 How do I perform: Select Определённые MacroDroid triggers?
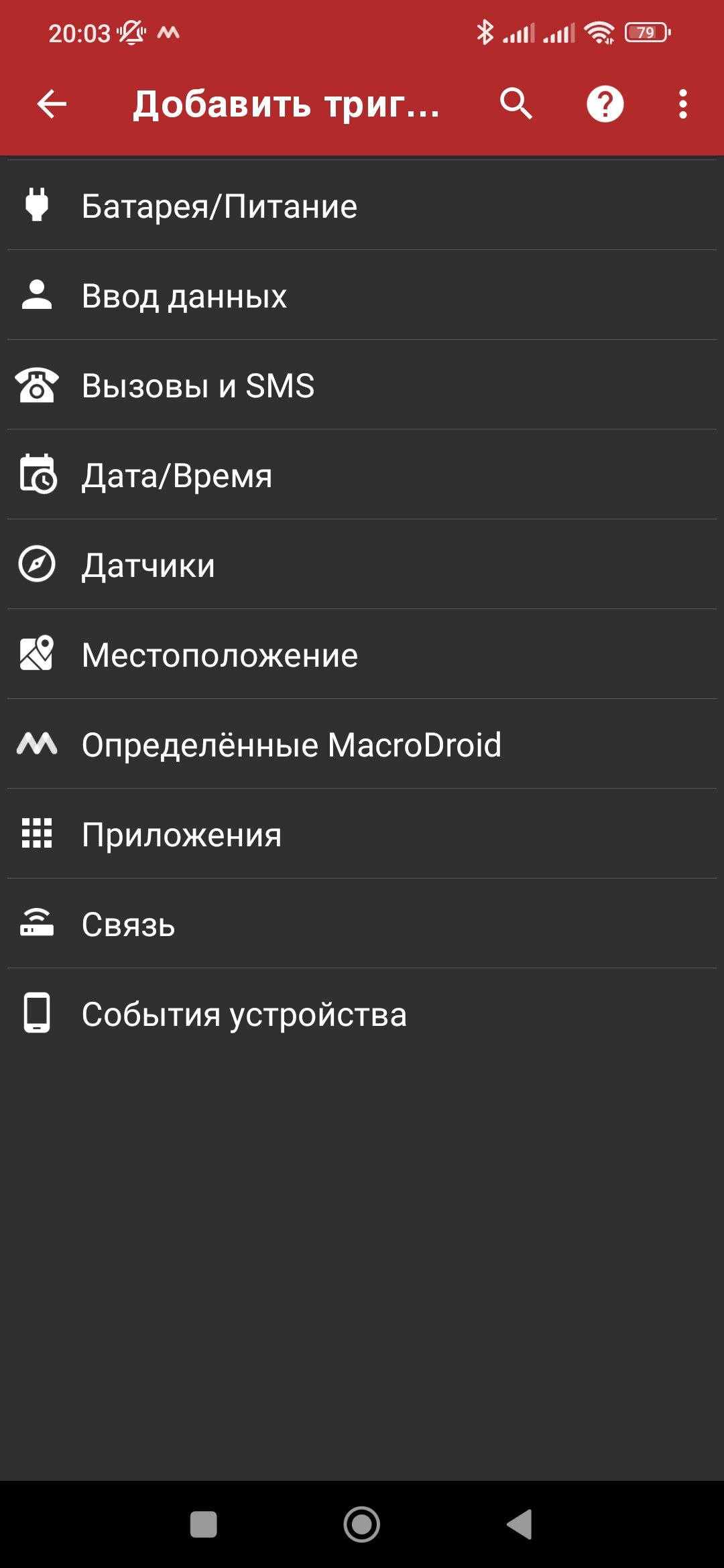pyautogui.click(x=362, y=744)
